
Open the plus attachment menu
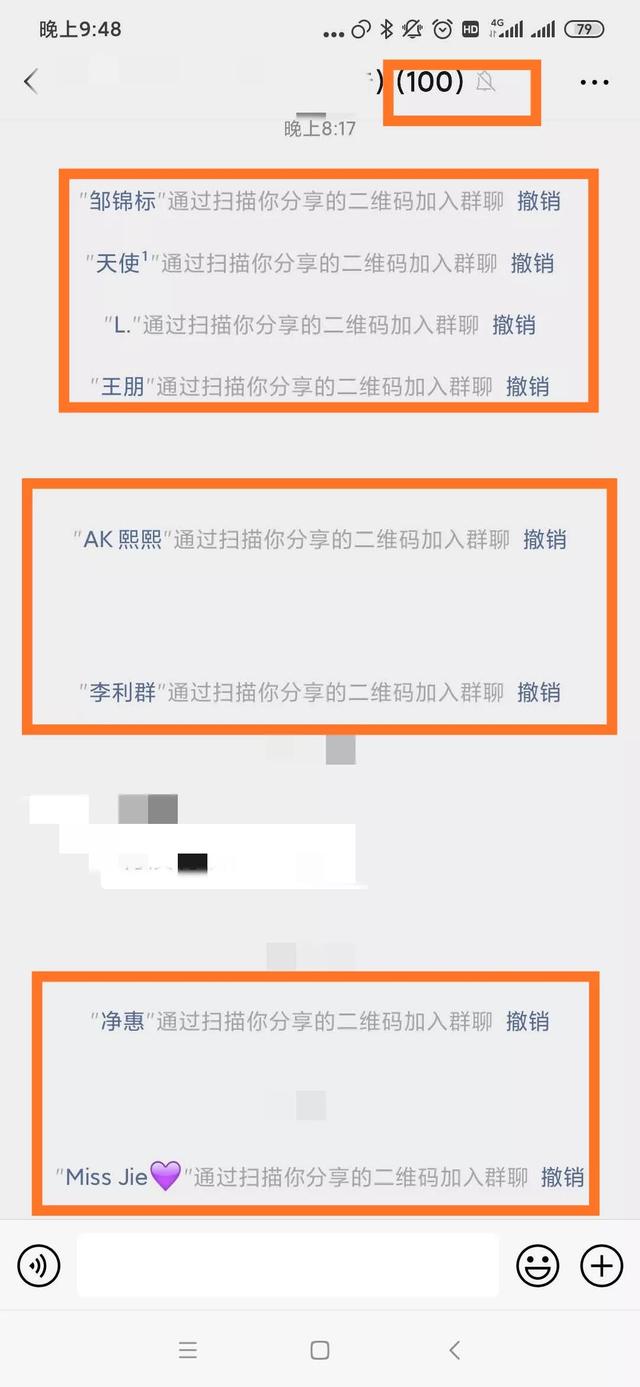tap(601, 1266)
